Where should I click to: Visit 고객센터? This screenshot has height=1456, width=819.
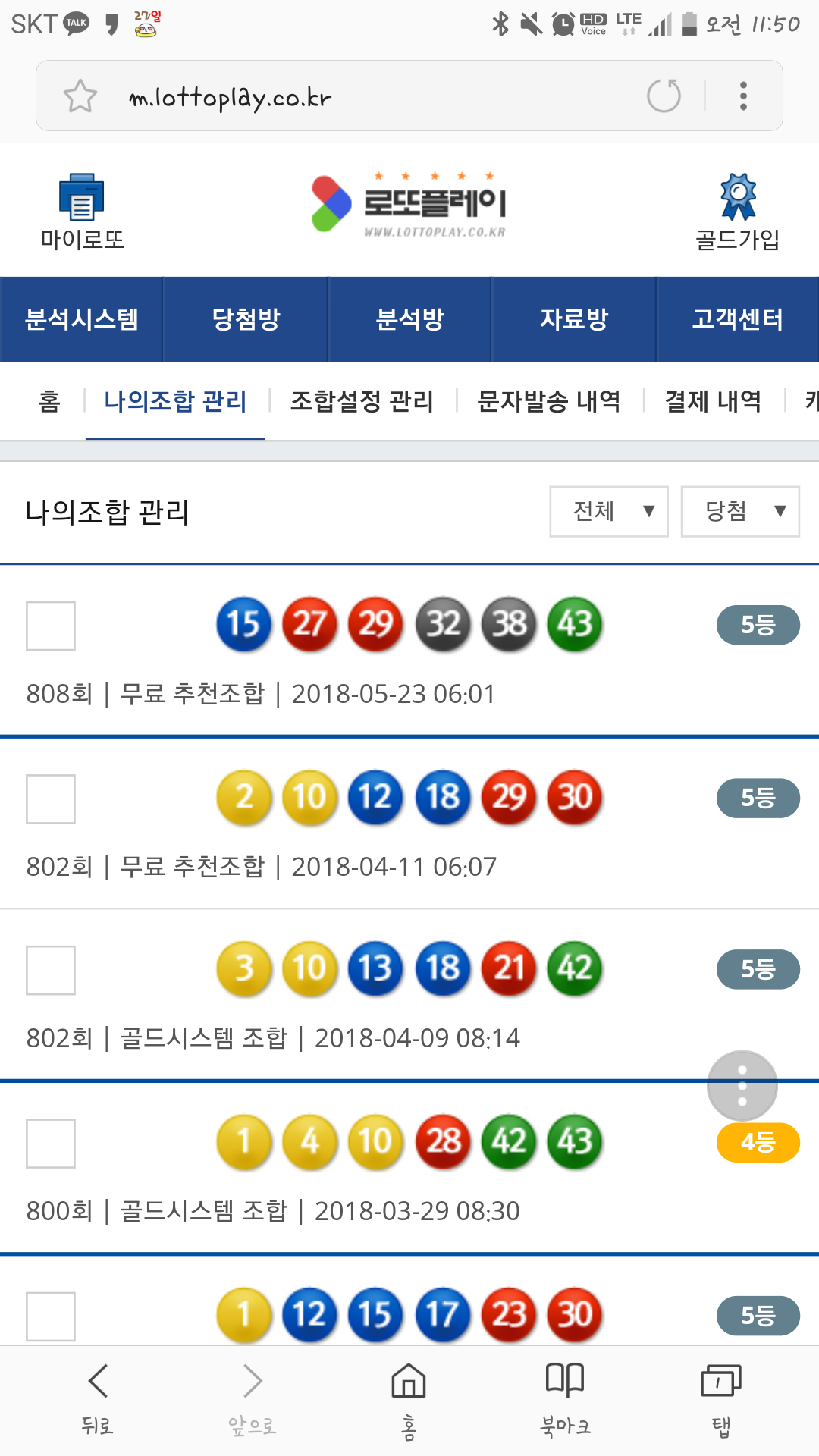point(737,319)
